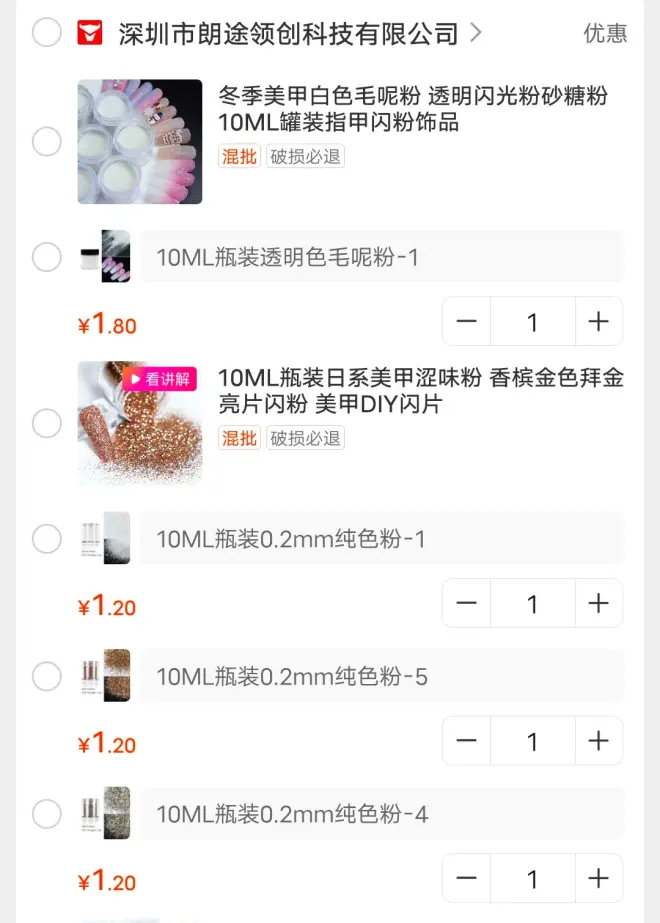This screenshot has height=923, width=660.
Task: Change the 10ML瓶装透明色毛呢粉-1 specification
Action: point(380,257)
